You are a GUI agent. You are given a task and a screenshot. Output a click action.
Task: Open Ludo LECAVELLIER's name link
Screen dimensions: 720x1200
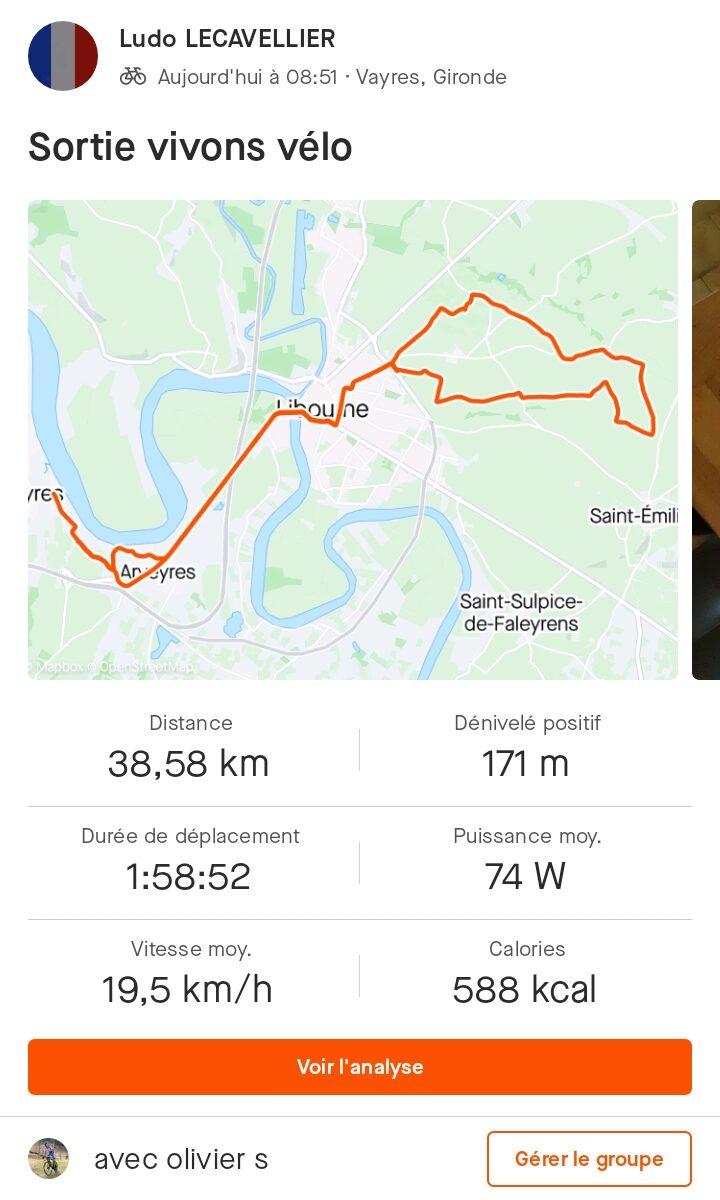coord(227,39)
